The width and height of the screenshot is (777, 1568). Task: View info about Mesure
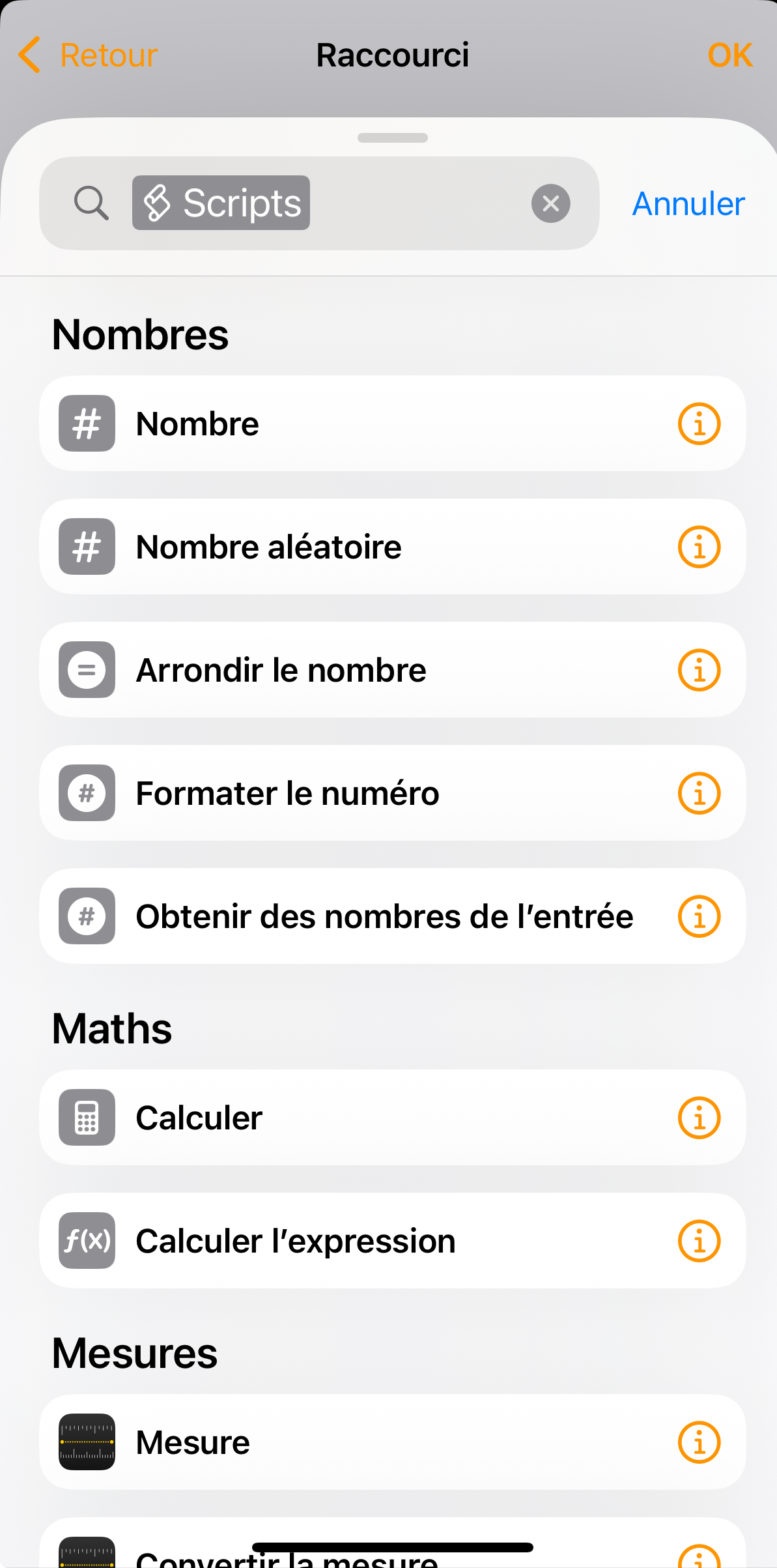[x=699, y=1442]
